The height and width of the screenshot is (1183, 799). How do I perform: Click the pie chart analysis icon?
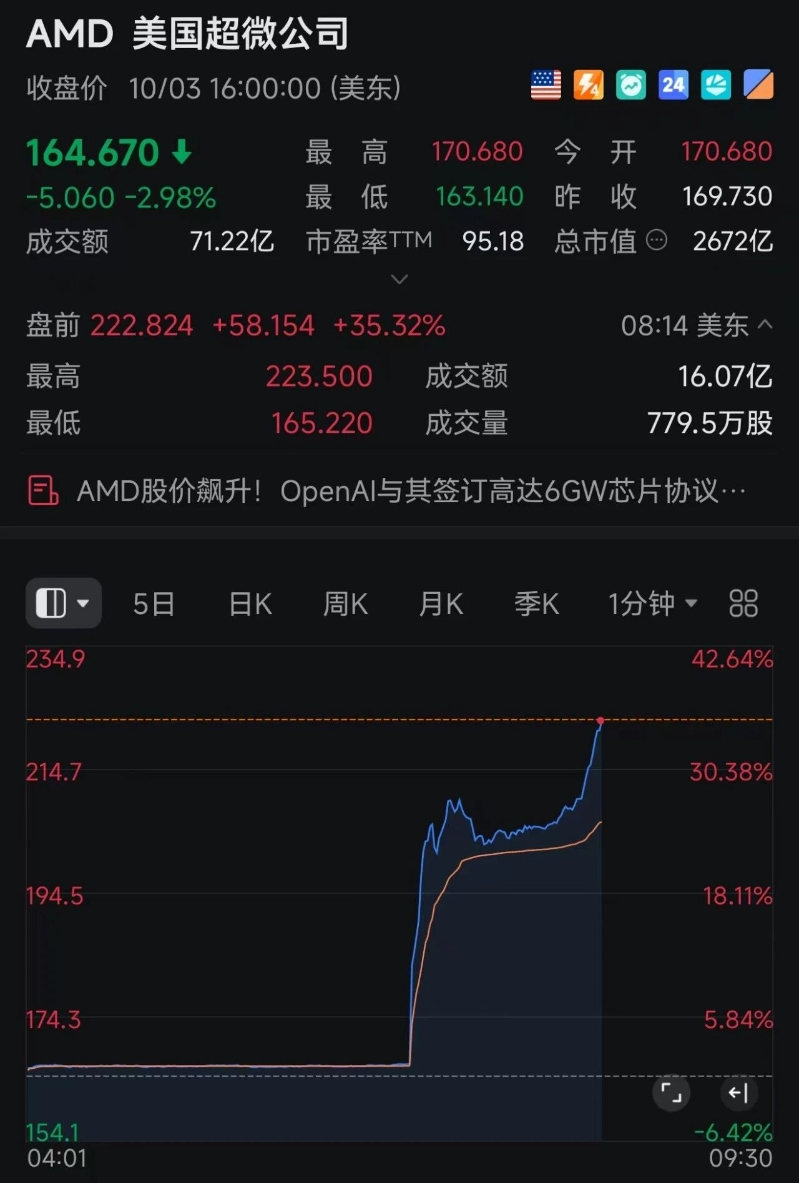point(714,86)
